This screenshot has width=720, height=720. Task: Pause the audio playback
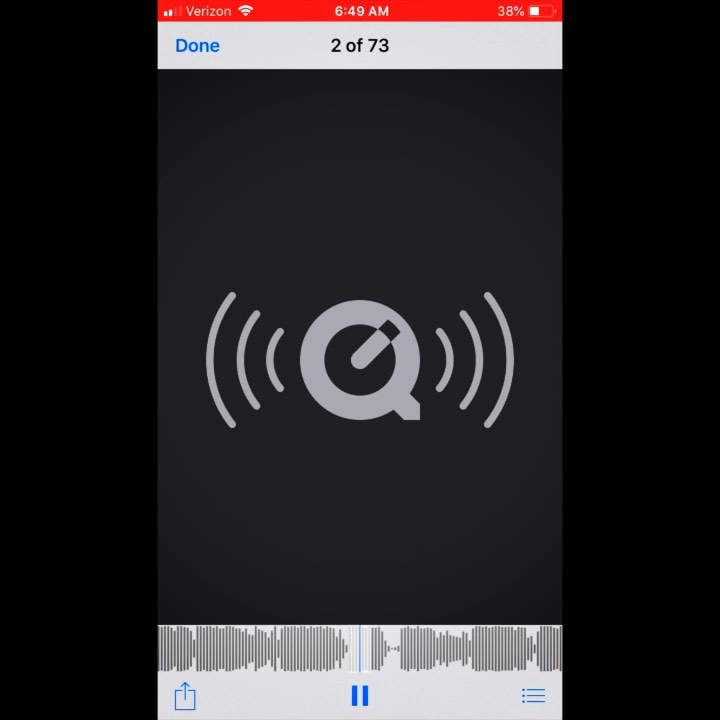360,696
